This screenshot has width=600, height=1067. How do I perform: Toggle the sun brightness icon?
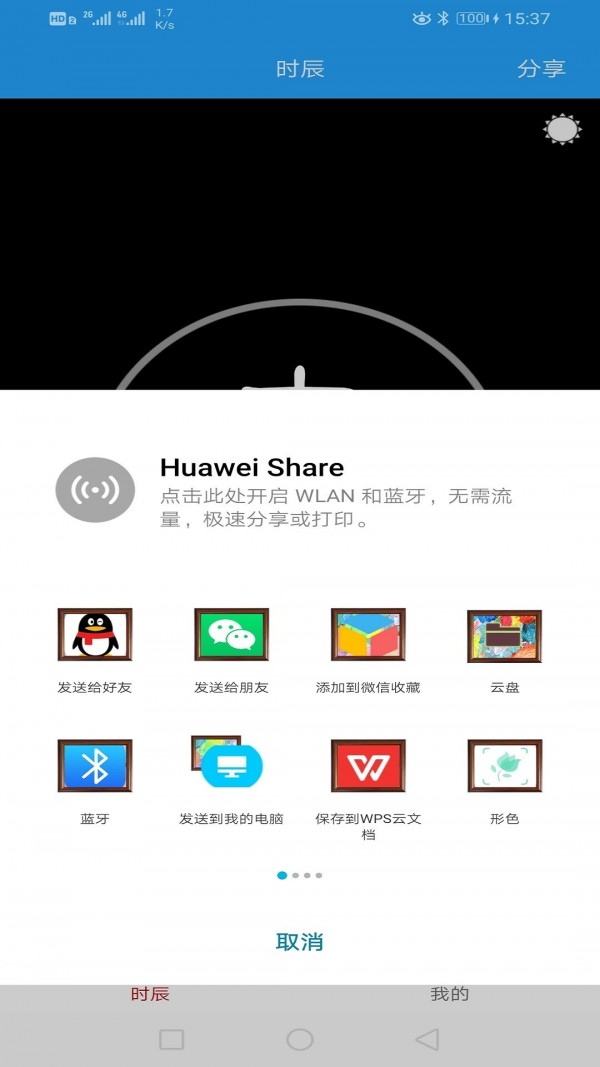pyautogui.click(x=562, y=129)
